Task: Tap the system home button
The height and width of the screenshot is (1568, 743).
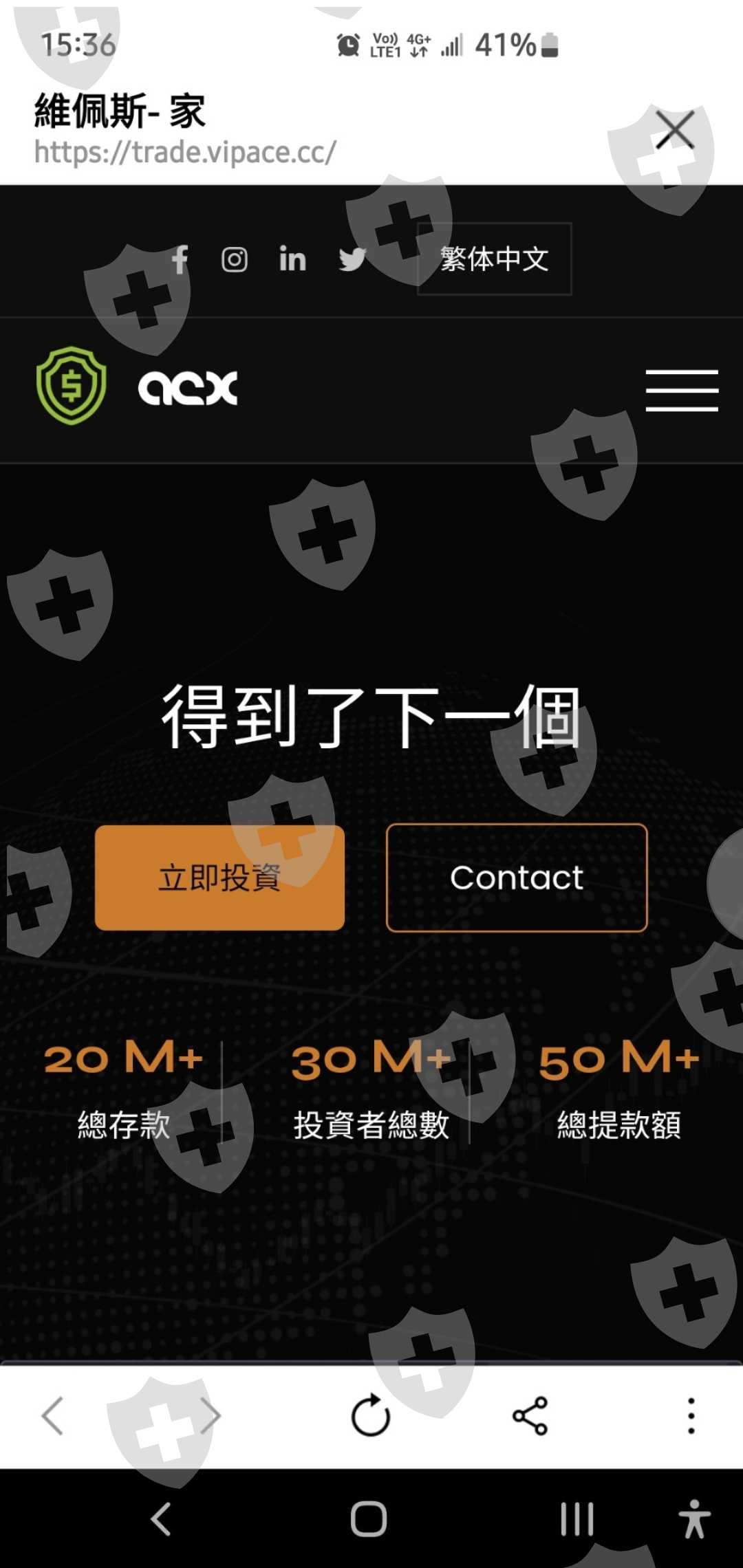Action: [369, 1519]
